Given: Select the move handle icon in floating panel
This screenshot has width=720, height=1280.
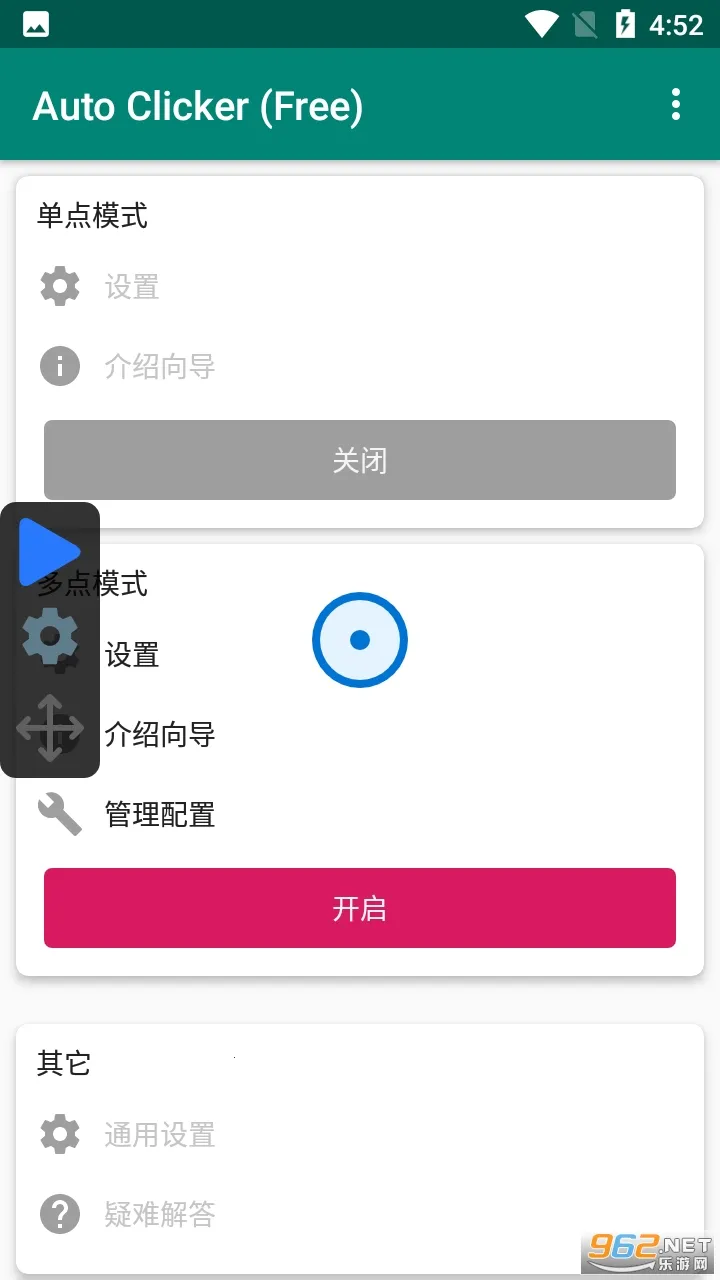Looking at the screenshot, I should click(x=48, y=727).
